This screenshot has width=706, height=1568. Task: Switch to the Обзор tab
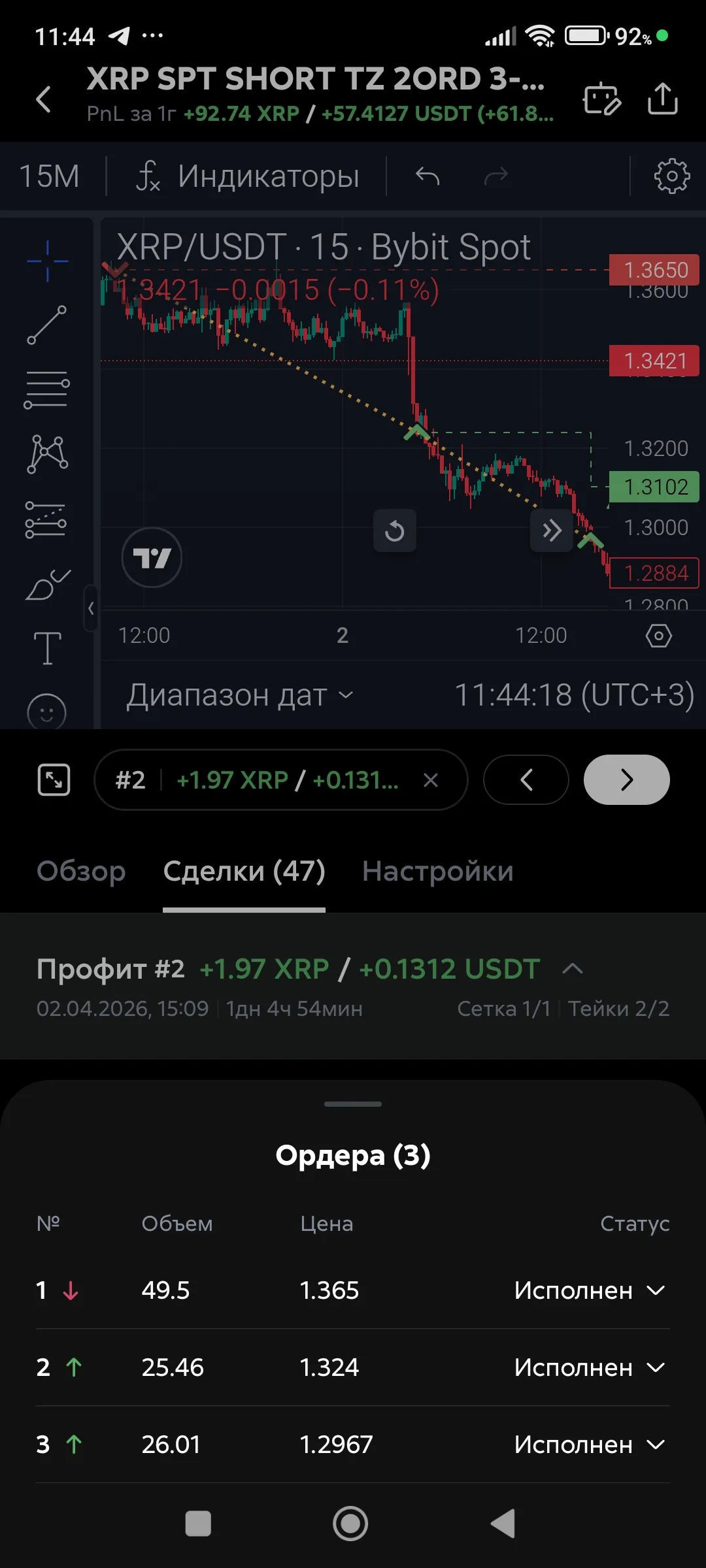[81, 872]
